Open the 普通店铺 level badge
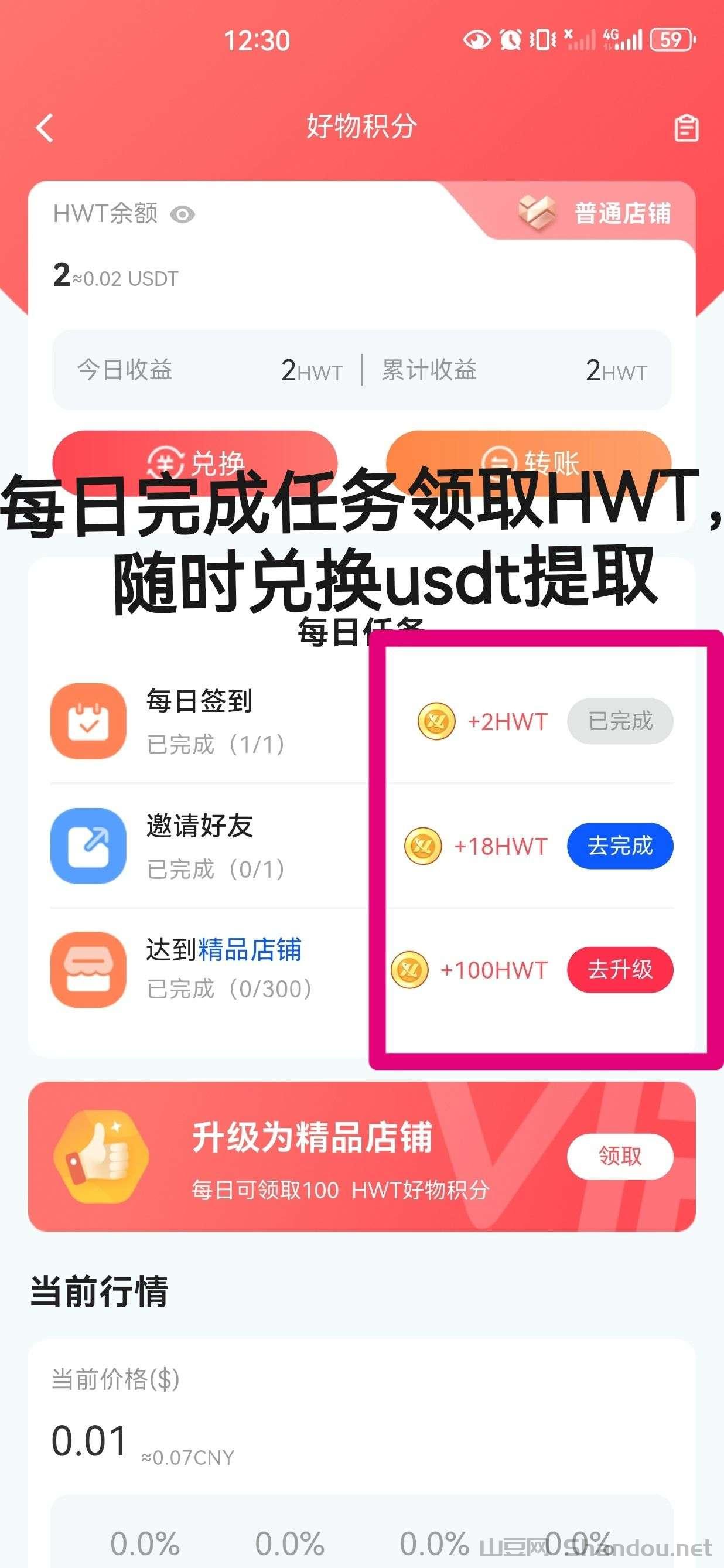Viewport: 724px width, 1568px height. pos(596,213)
